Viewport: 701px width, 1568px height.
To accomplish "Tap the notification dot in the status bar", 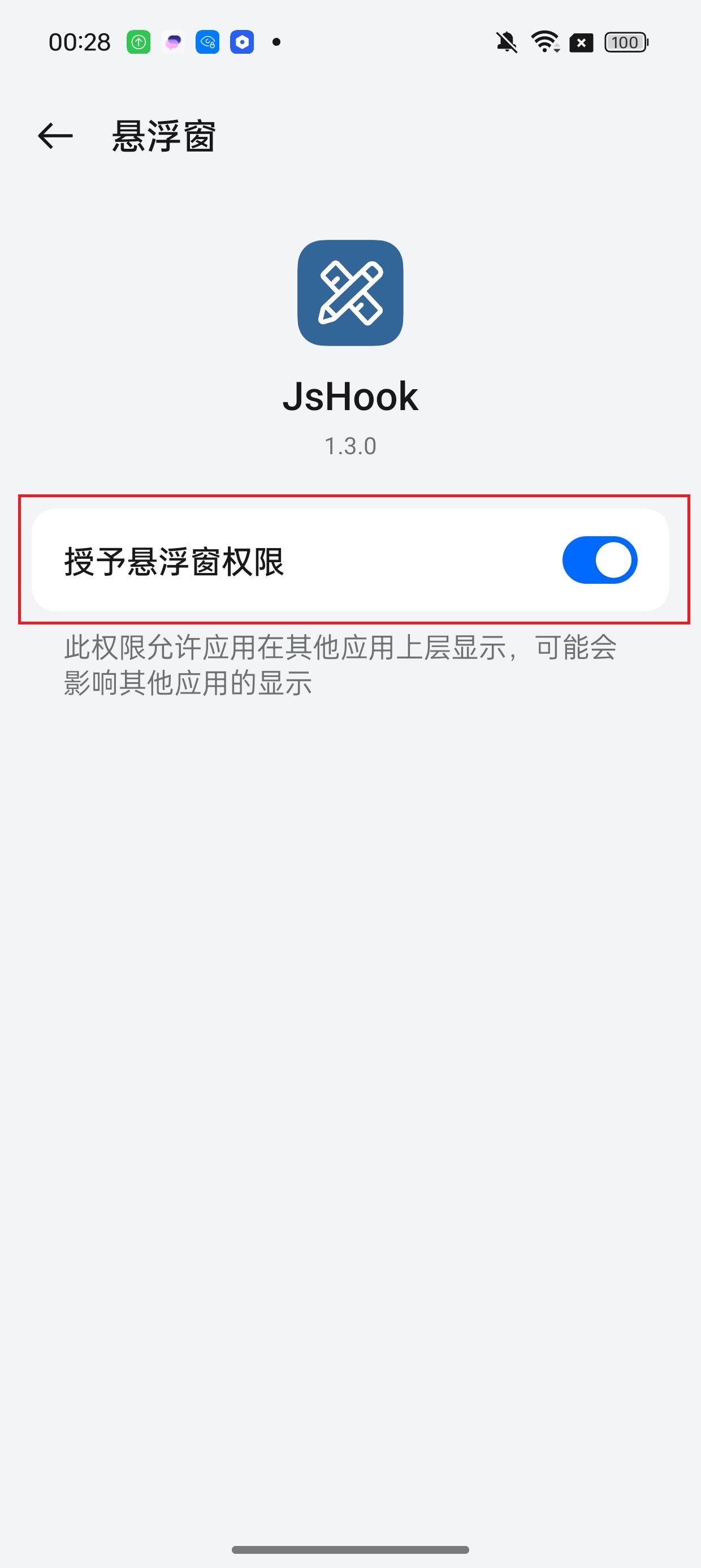I will click(x=277, y=41).
